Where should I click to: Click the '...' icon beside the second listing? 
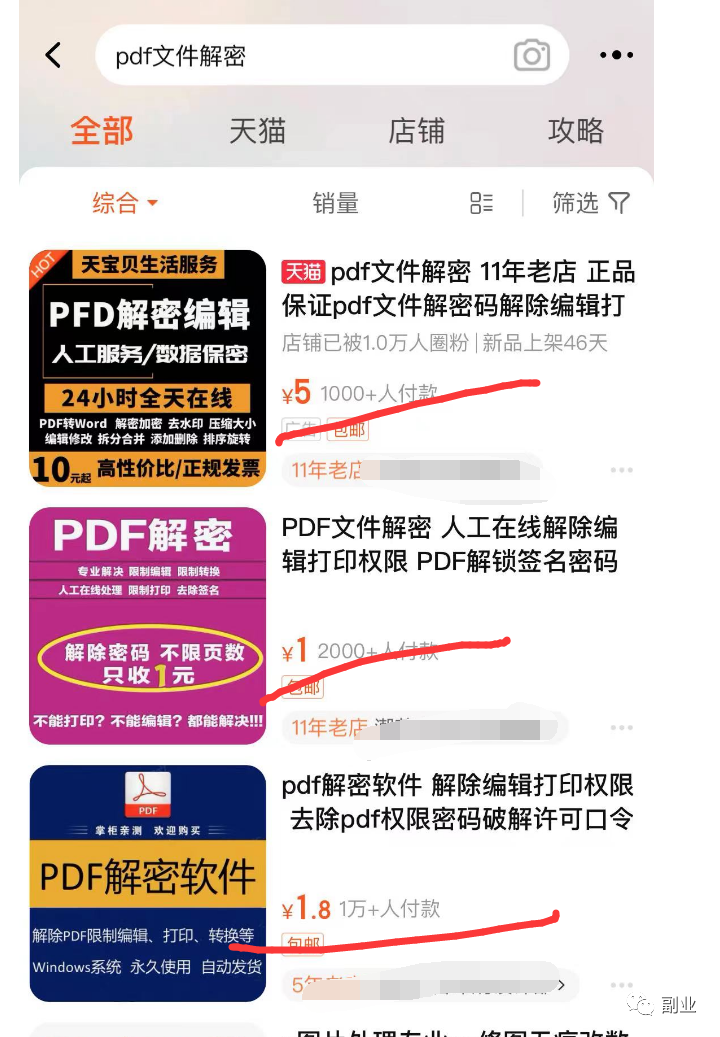point(622,726)
